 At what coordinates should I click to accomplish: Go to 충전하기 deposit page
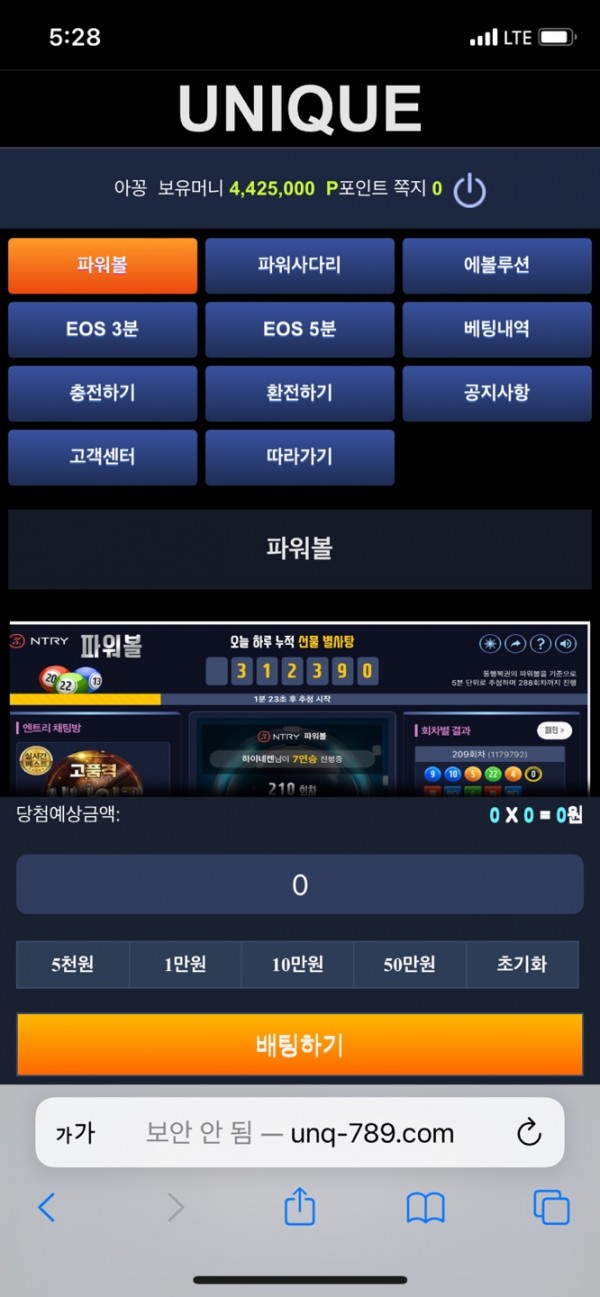pos(103,393)
